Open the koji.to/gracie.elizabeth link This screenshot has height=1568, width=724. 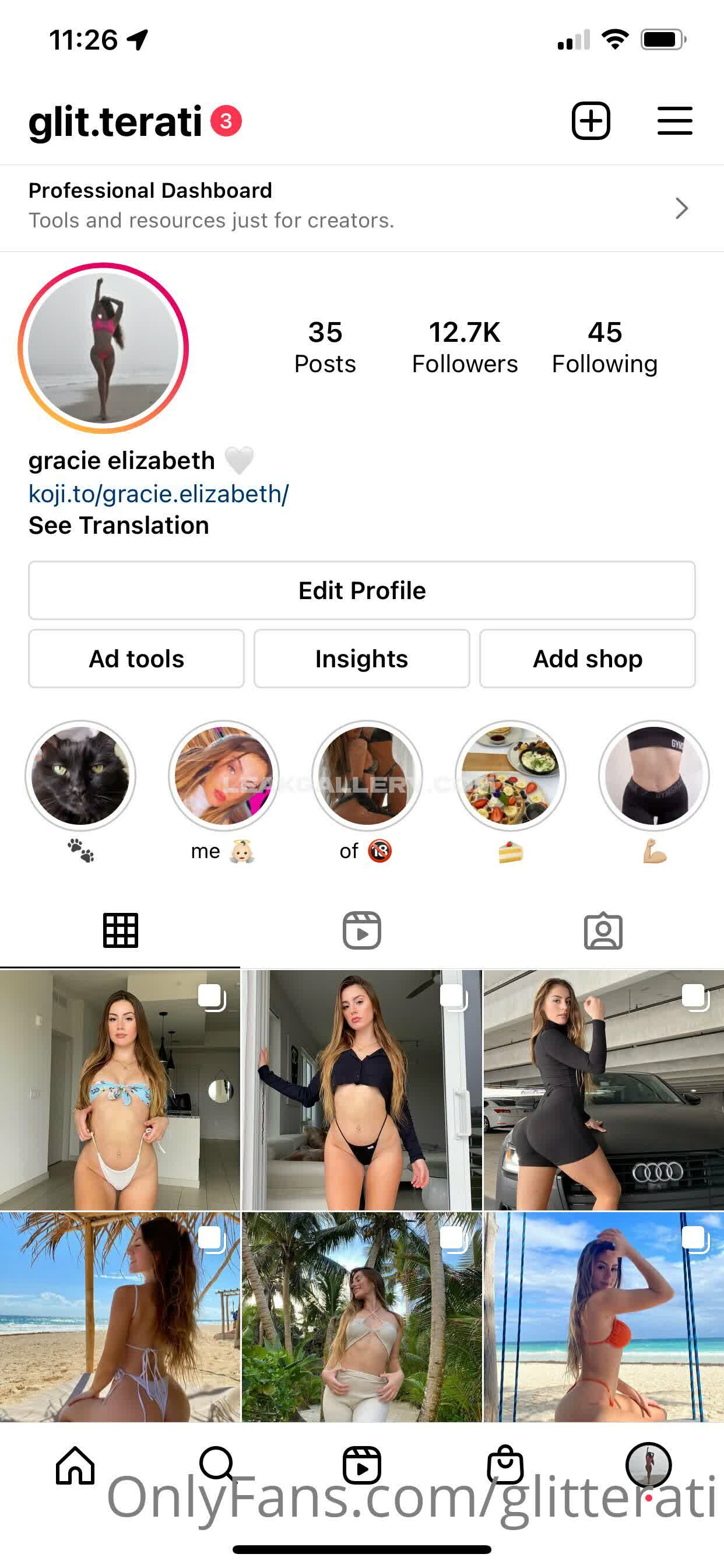coord(158,494)
